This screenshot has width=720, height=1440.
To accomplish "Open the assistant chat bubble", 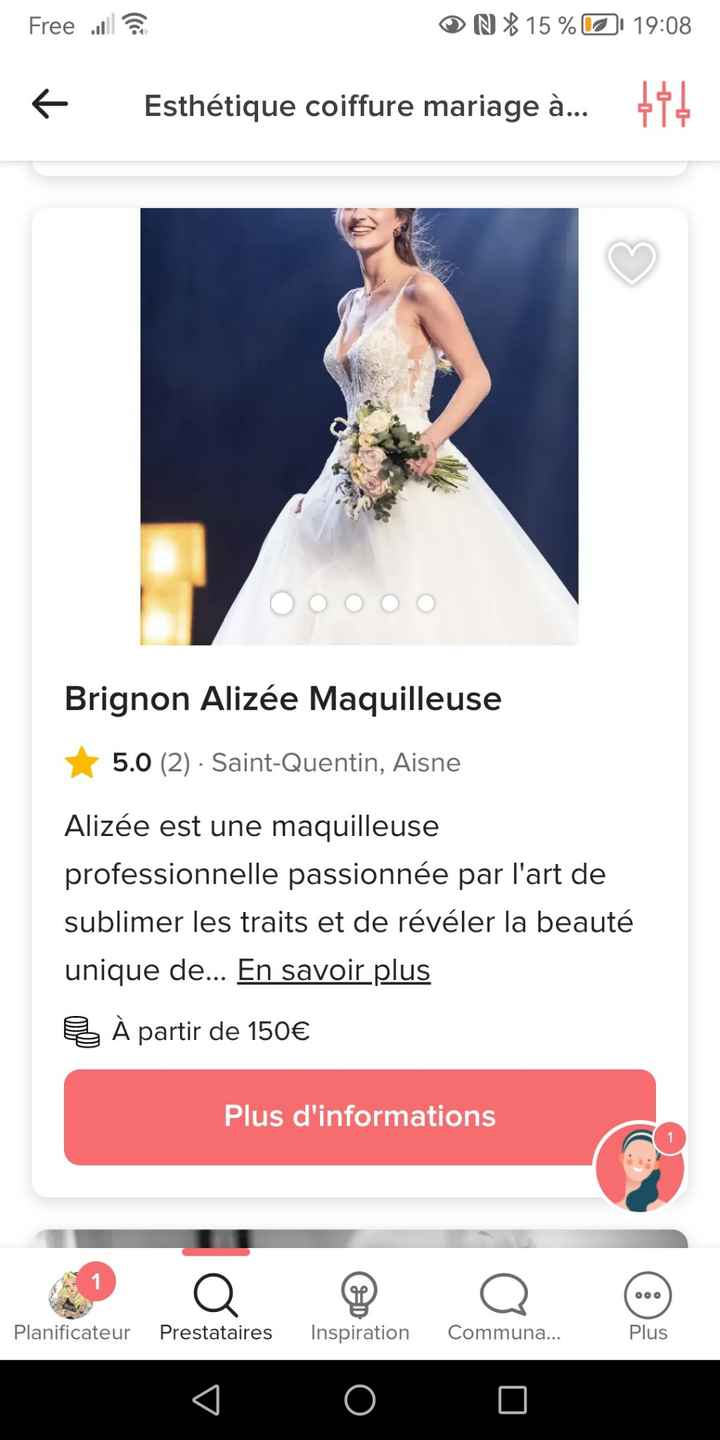I will (x=640, y=1167).
